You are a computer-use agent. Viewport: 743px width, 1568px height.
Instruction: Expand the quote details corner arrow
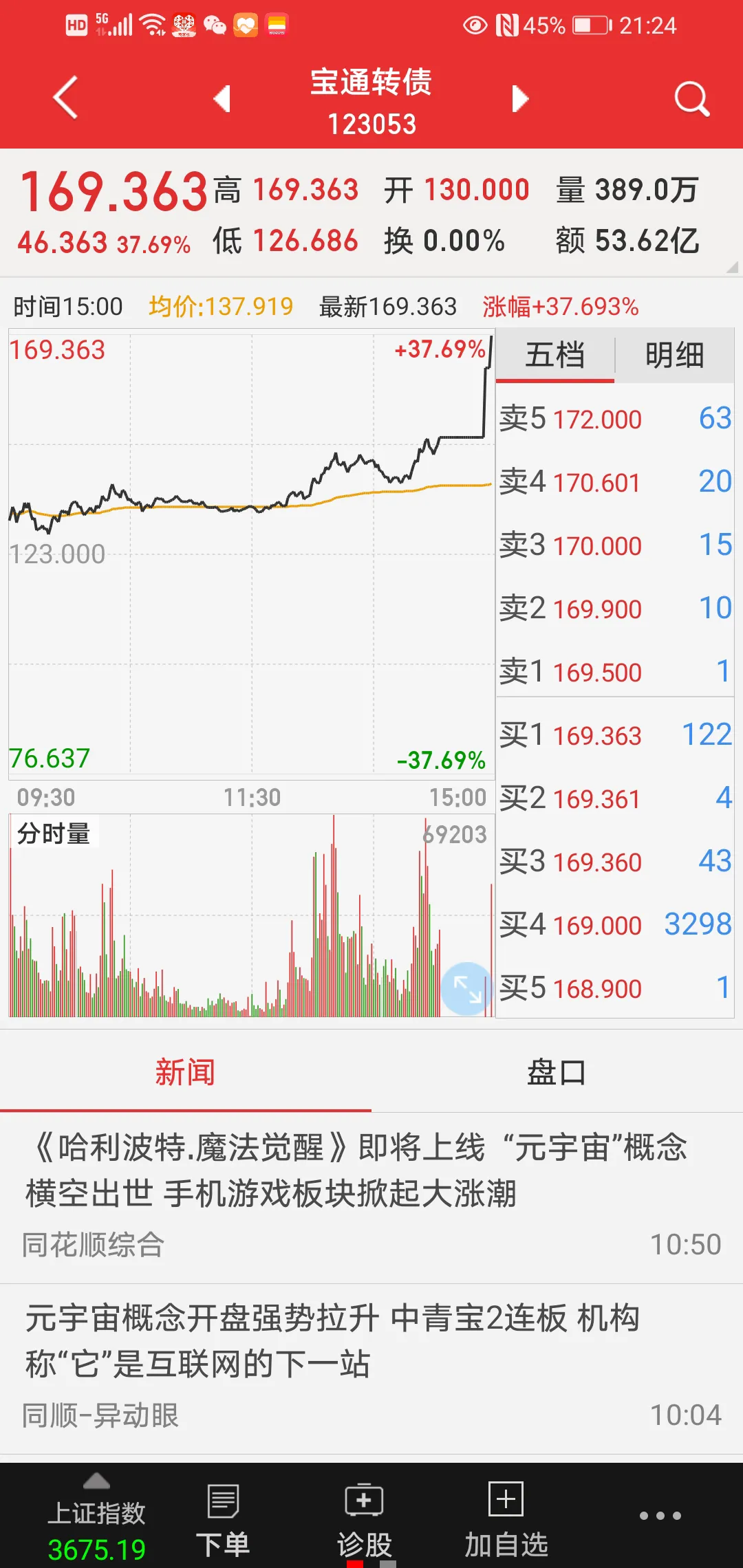coord(732,267)
